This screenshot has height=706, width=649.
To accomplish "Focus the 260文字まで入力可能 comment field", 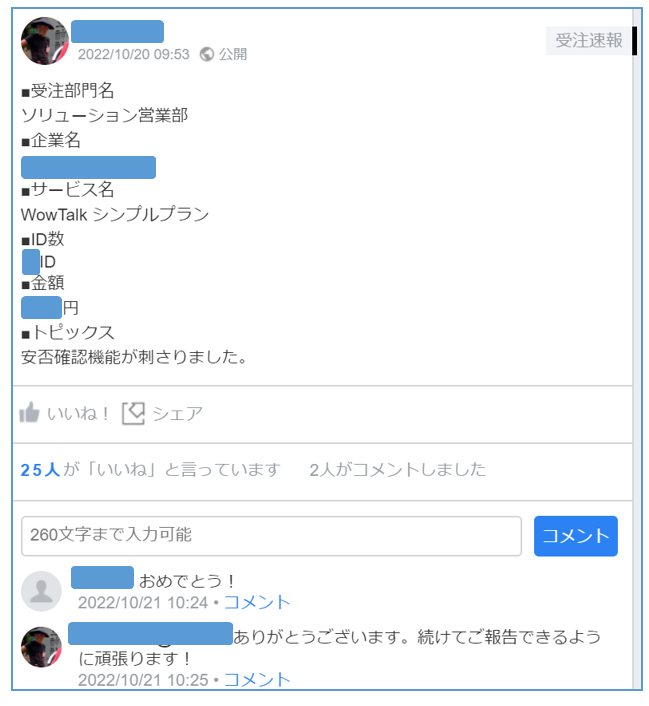I will pos(271,536).
